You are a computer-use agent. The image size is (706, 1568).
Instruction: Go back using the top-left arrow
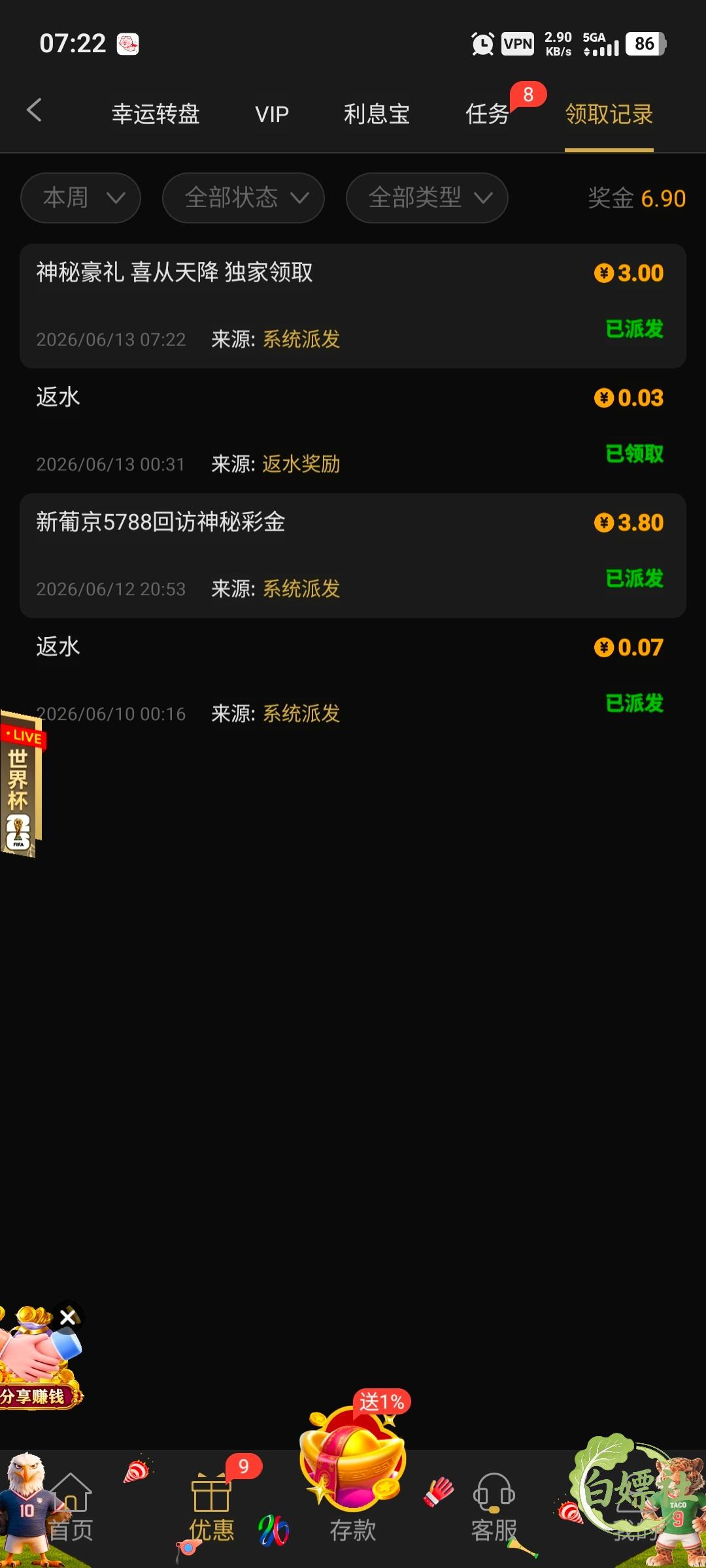point(35,110)
